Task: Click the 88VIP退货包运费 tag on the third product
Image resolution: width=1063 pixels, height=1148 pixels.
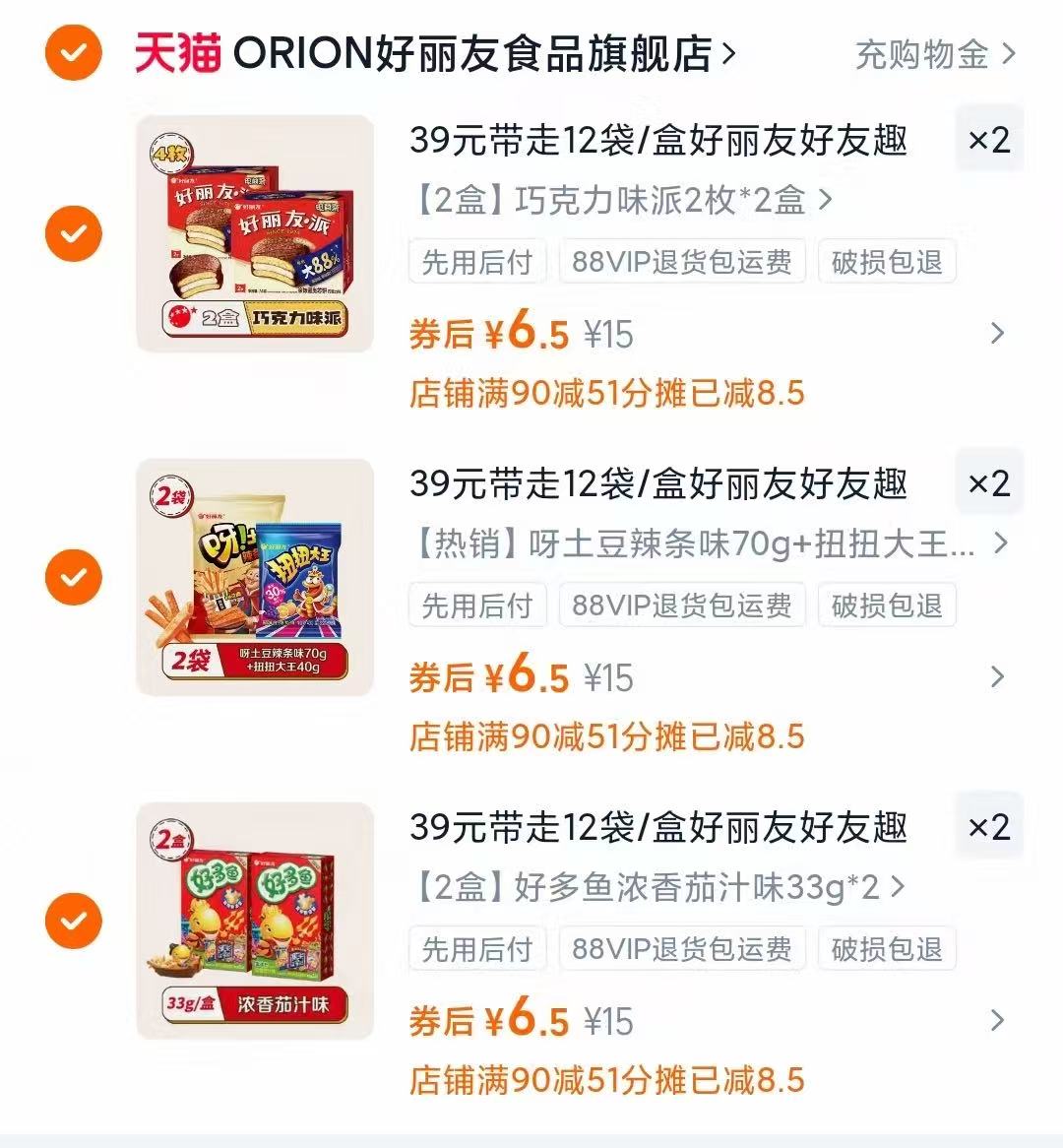Action: point(681,949)
